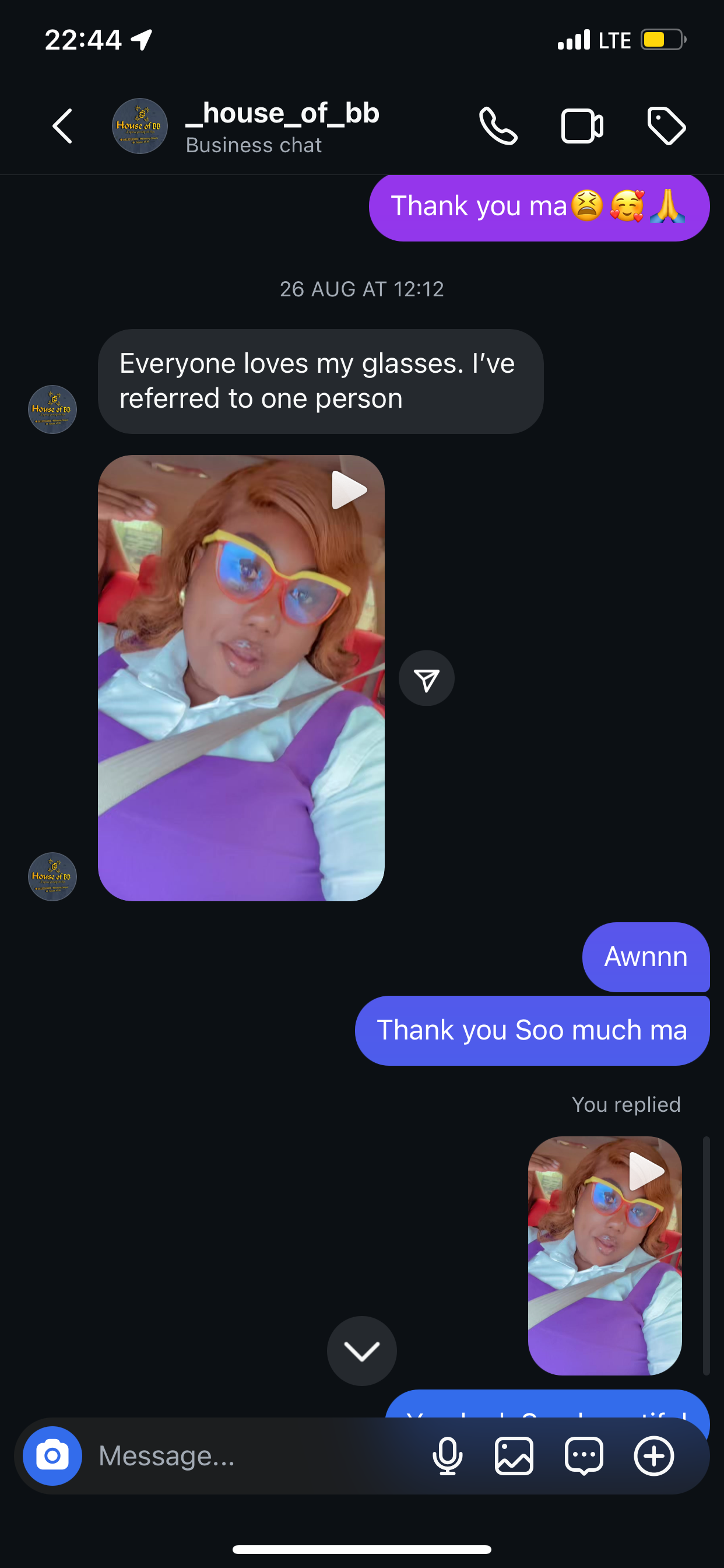Screen dimensions: 724x1568
Task: Record a voice message with microphone
Action: (447, 1456)
